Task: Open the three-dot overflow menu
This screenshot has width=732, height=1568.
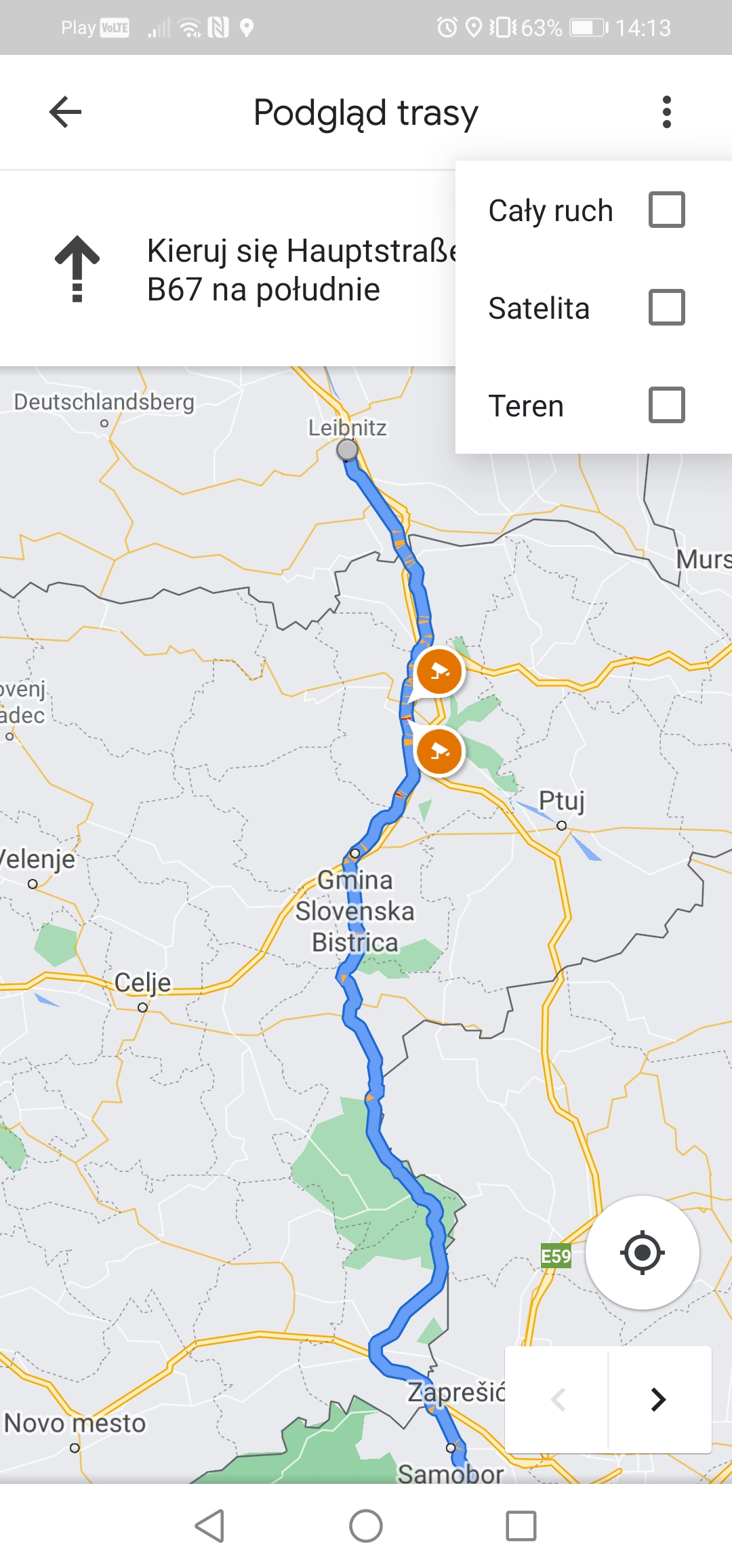Action: tap(668, 111)
